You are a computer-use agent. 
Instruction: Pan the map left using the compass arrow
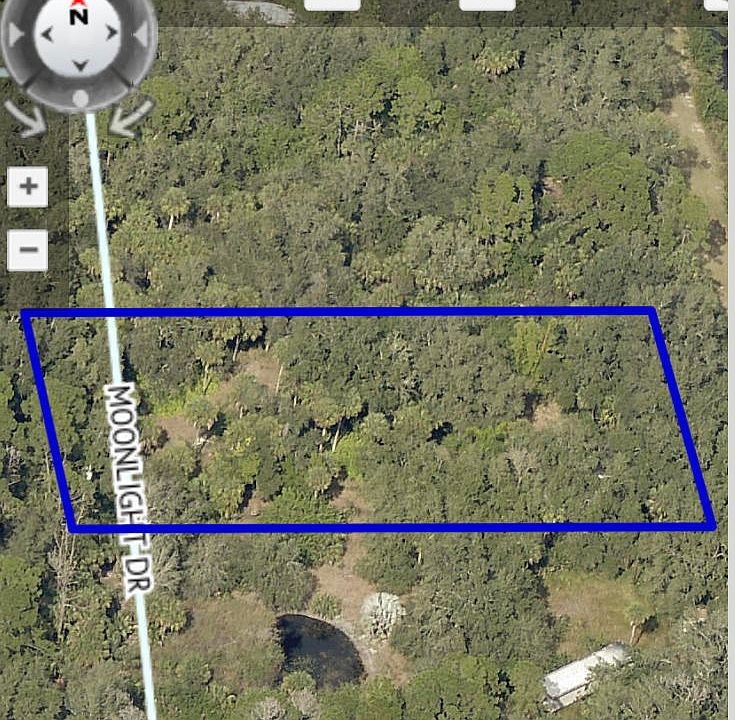46,35
